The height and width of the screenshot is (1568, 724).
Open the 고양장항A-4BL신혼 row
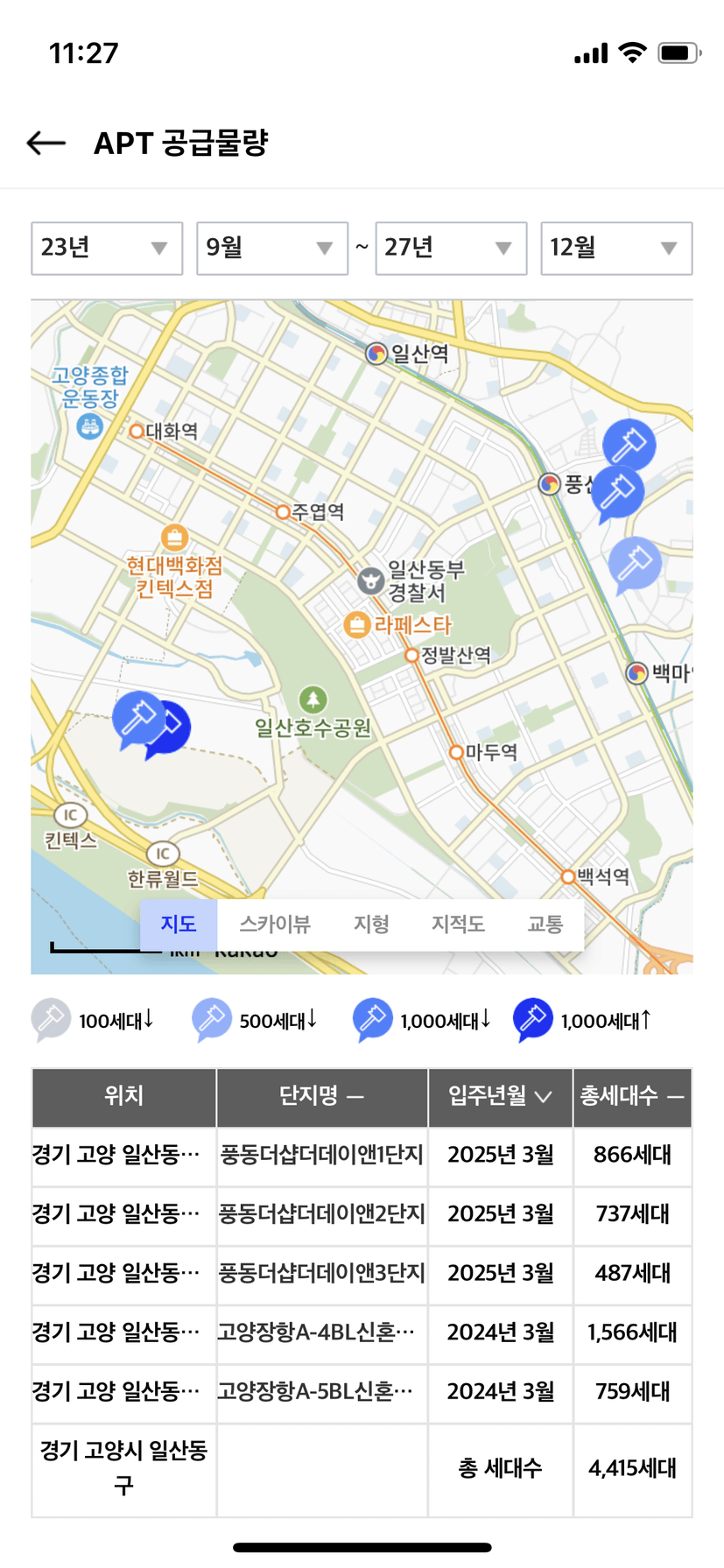(321, 1332)
